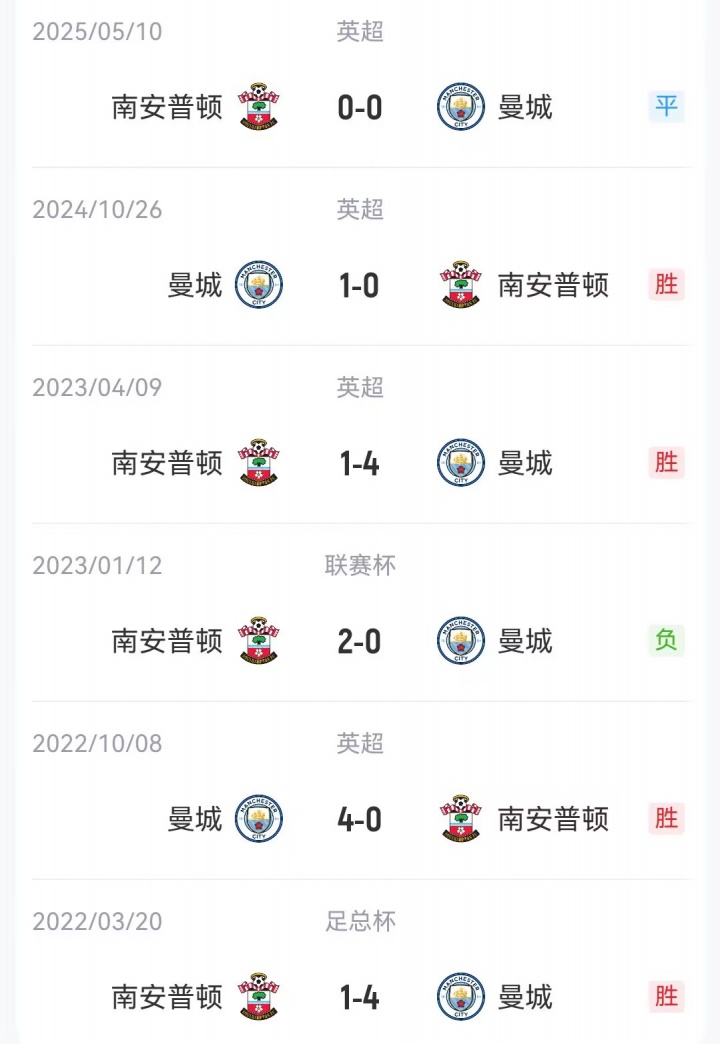View the 2024/10/26 match with score 1-0
Screen dimensions: 720x1044
point(360,286)
